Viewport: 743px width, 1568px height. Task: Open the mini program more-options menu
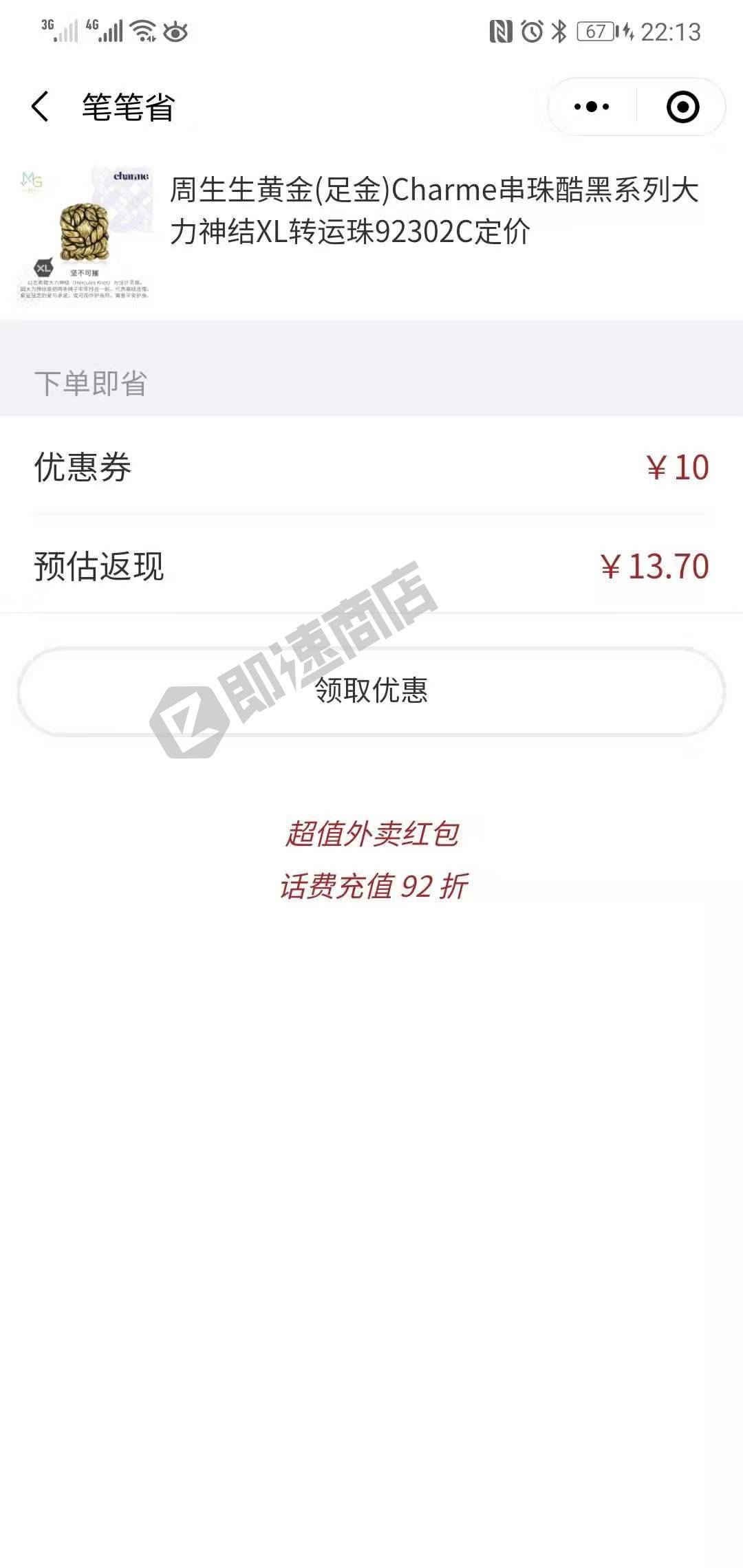pos(592,107)
